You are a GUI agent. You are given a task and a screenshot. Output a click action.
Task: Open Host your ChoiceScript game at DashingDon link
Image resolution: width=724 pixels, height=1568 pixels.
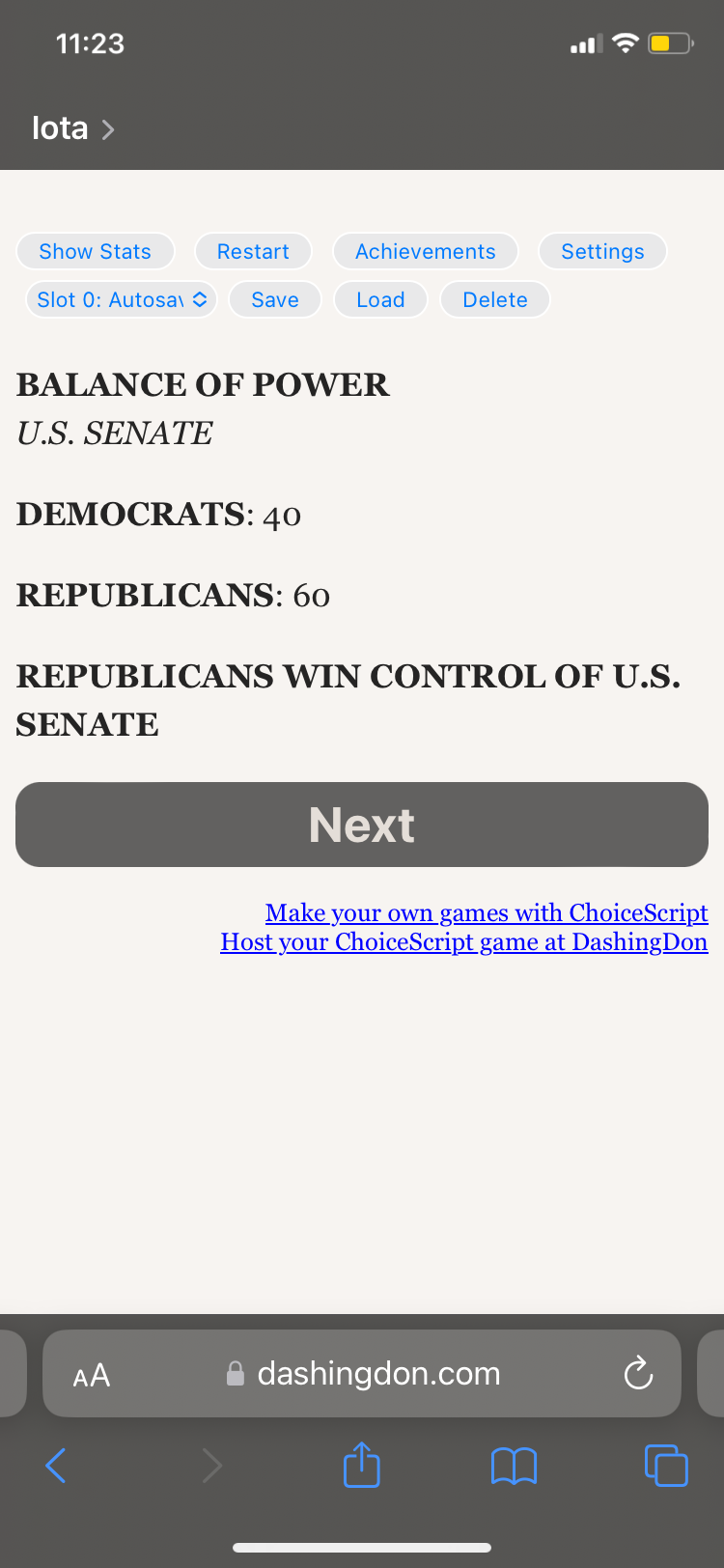(x=463, y=941)
